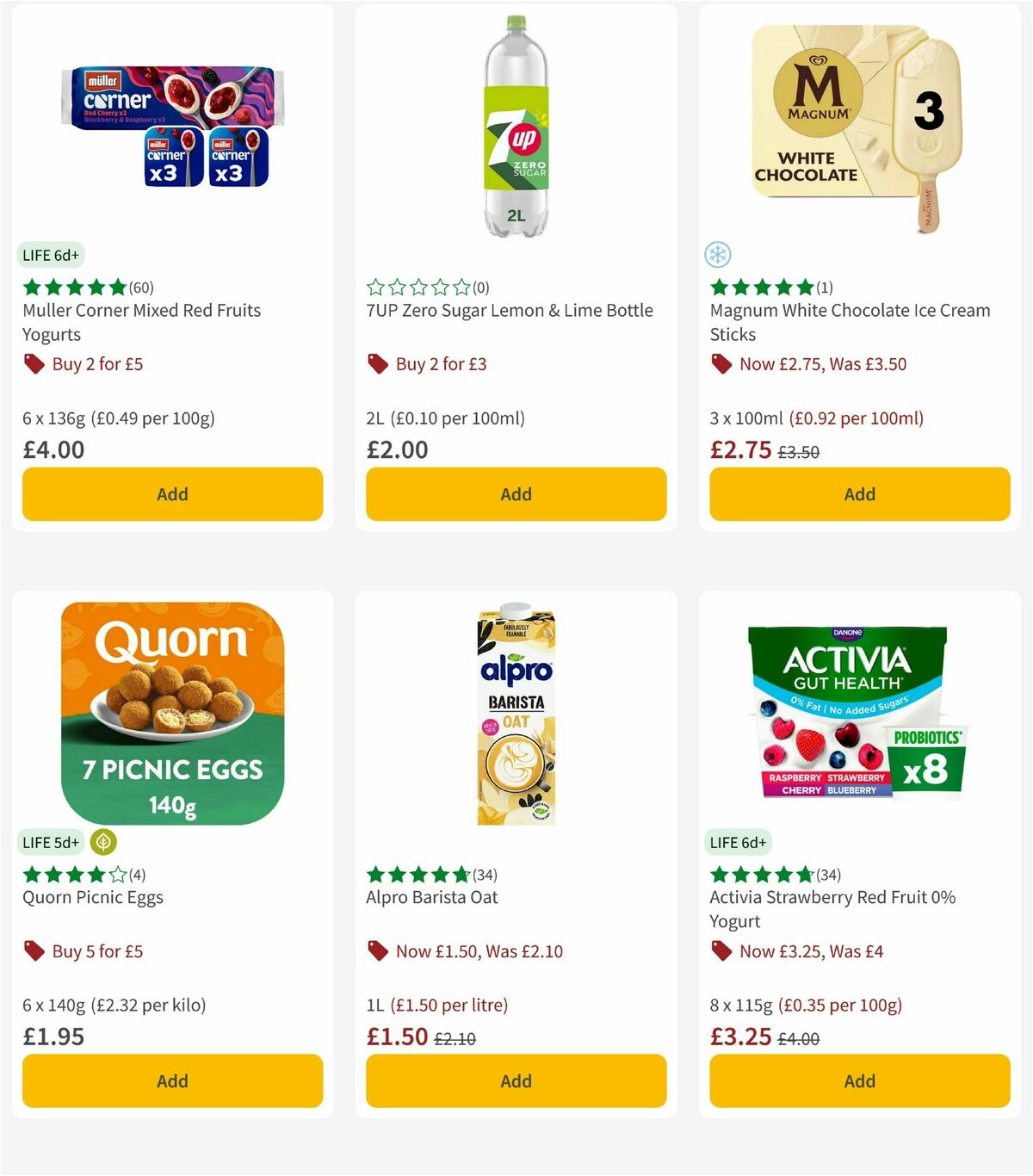Click the 'LIFE 6d+' badge on Muller Corner
Image resolution: width=1033 pixels, height=1176 pixels.
50,255
